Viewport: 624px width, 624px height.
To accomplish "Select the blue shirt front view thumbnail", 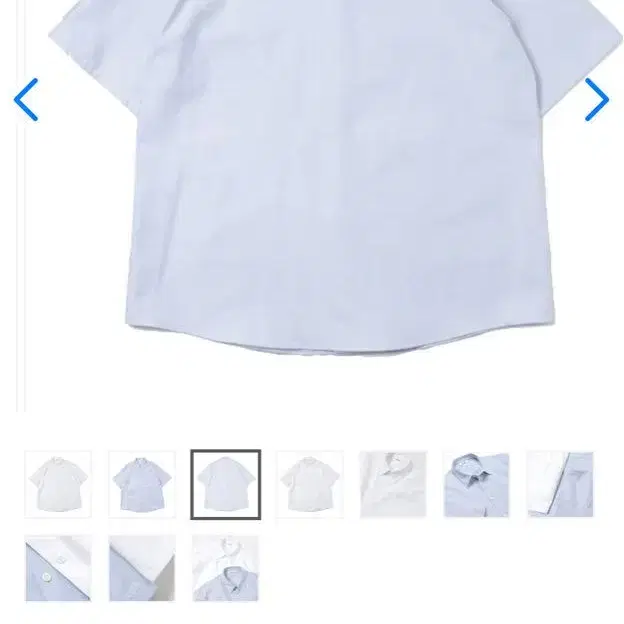I will click(142, 484).
